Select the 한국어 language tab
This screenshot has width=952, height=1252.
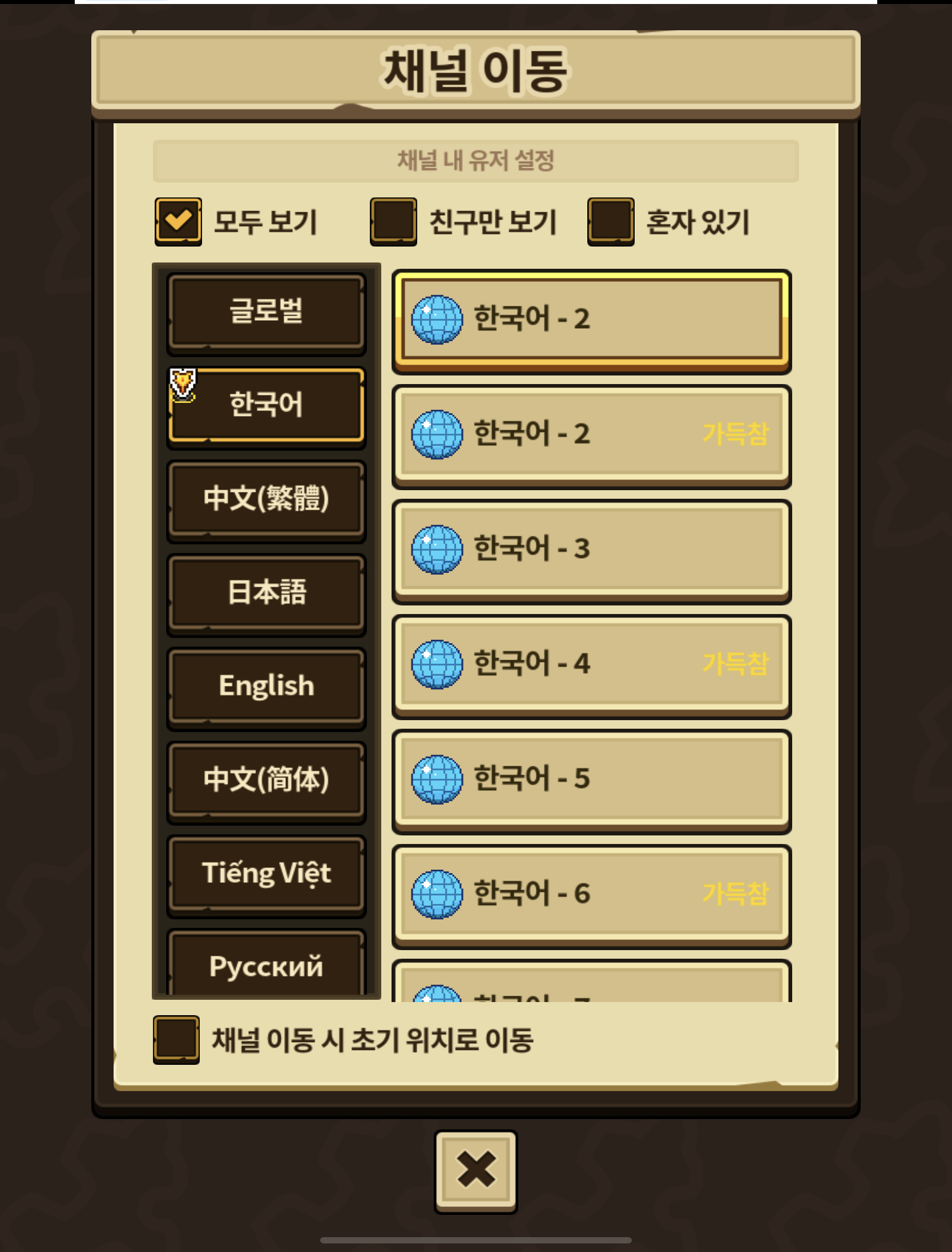point(266,406)
